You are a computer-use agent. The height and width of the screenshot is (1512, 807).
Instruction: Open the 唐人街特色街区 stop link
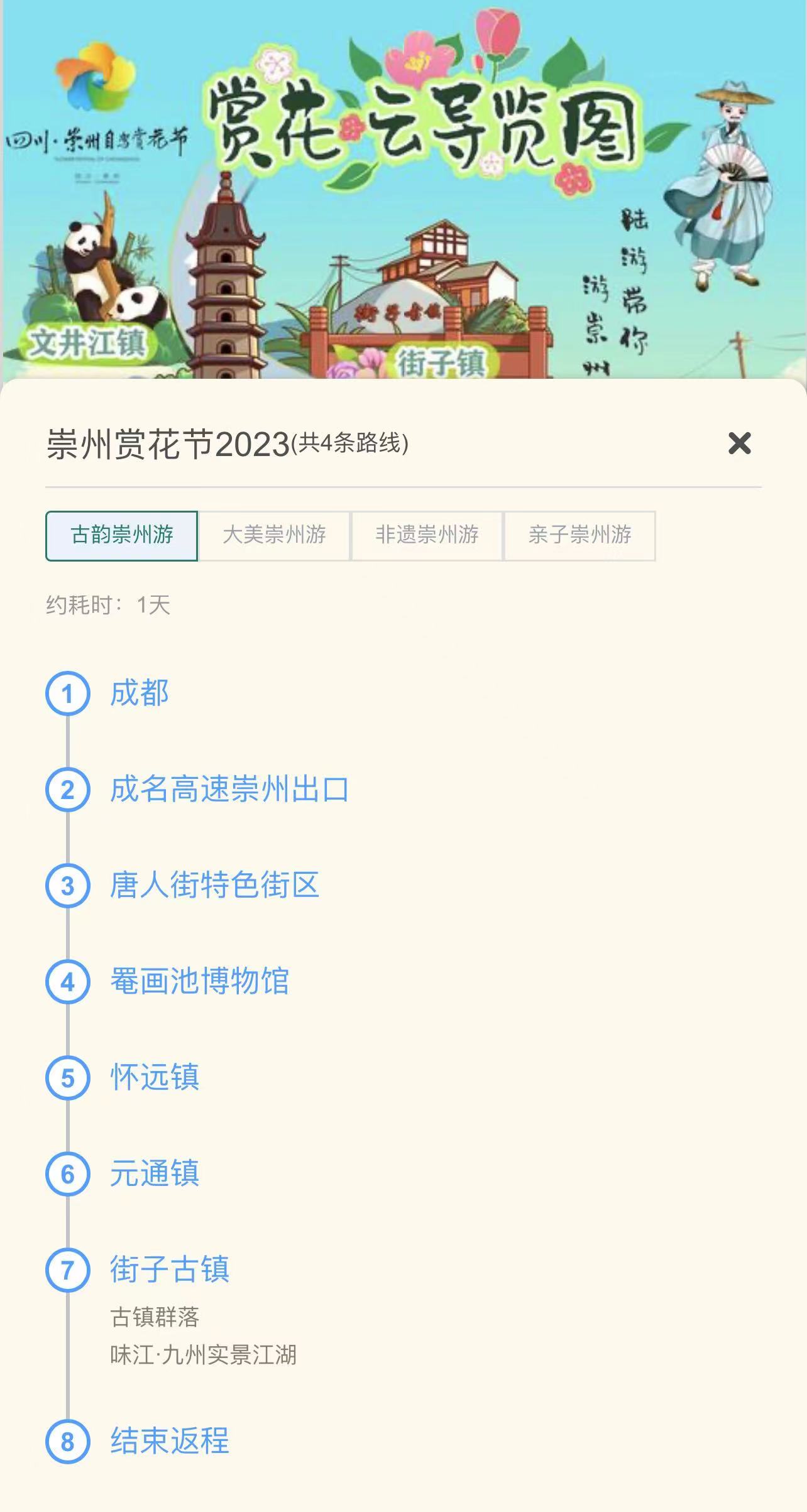pos(214,884)
